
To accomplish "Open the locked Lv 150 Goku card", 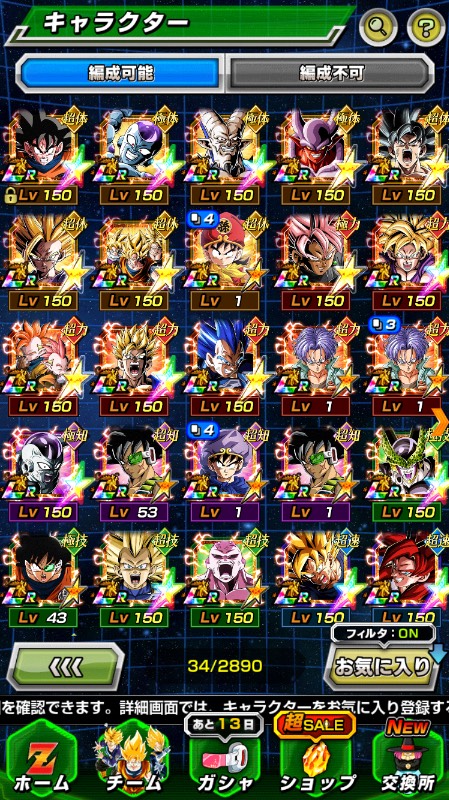I will (x=45, y=155).
